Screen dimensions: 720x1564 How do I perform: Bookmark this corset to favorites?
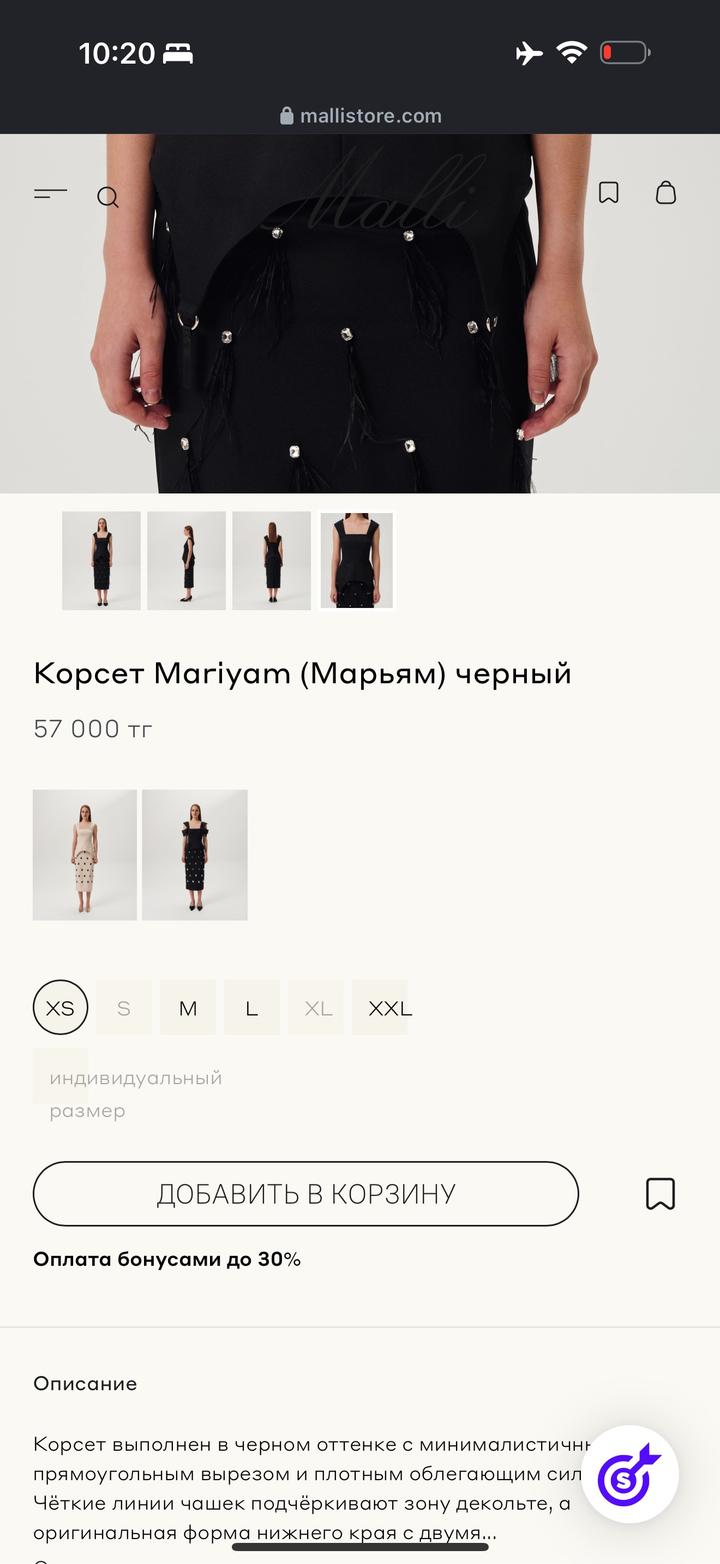click(x=660, y=1194)
